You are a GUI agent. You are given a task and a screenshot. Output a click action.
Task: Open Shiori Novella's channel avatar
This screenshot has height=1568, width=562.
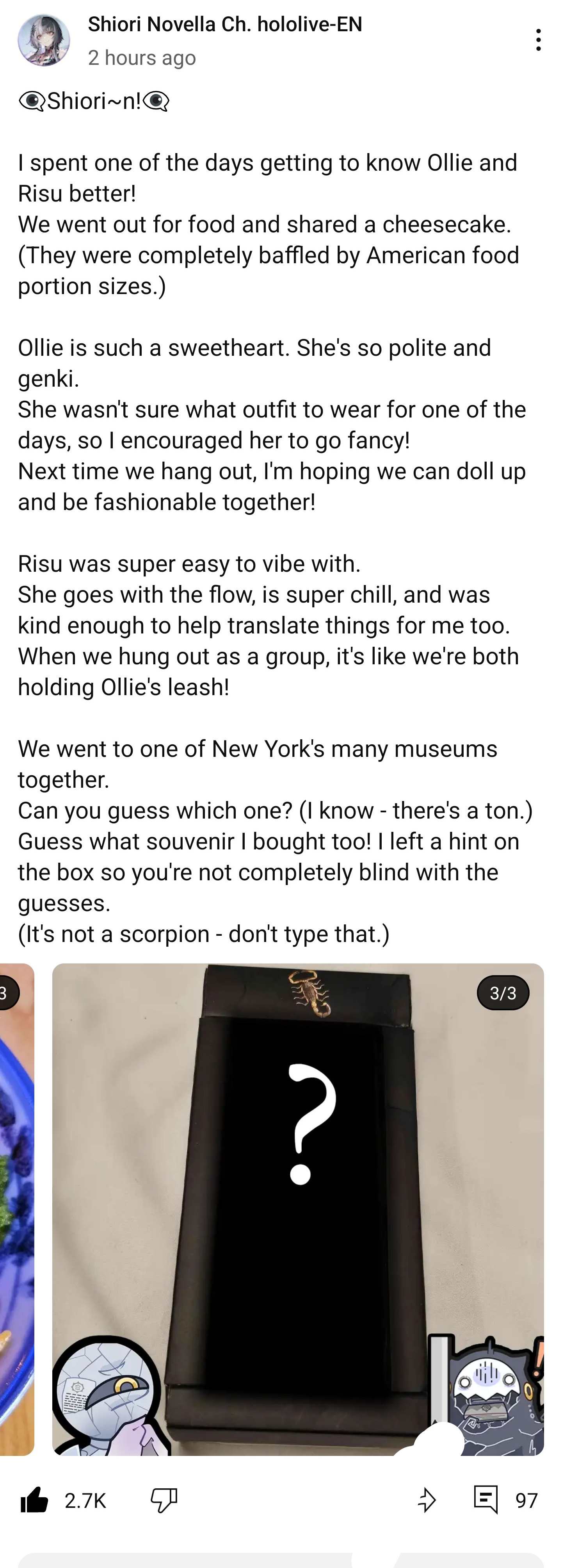44,40
